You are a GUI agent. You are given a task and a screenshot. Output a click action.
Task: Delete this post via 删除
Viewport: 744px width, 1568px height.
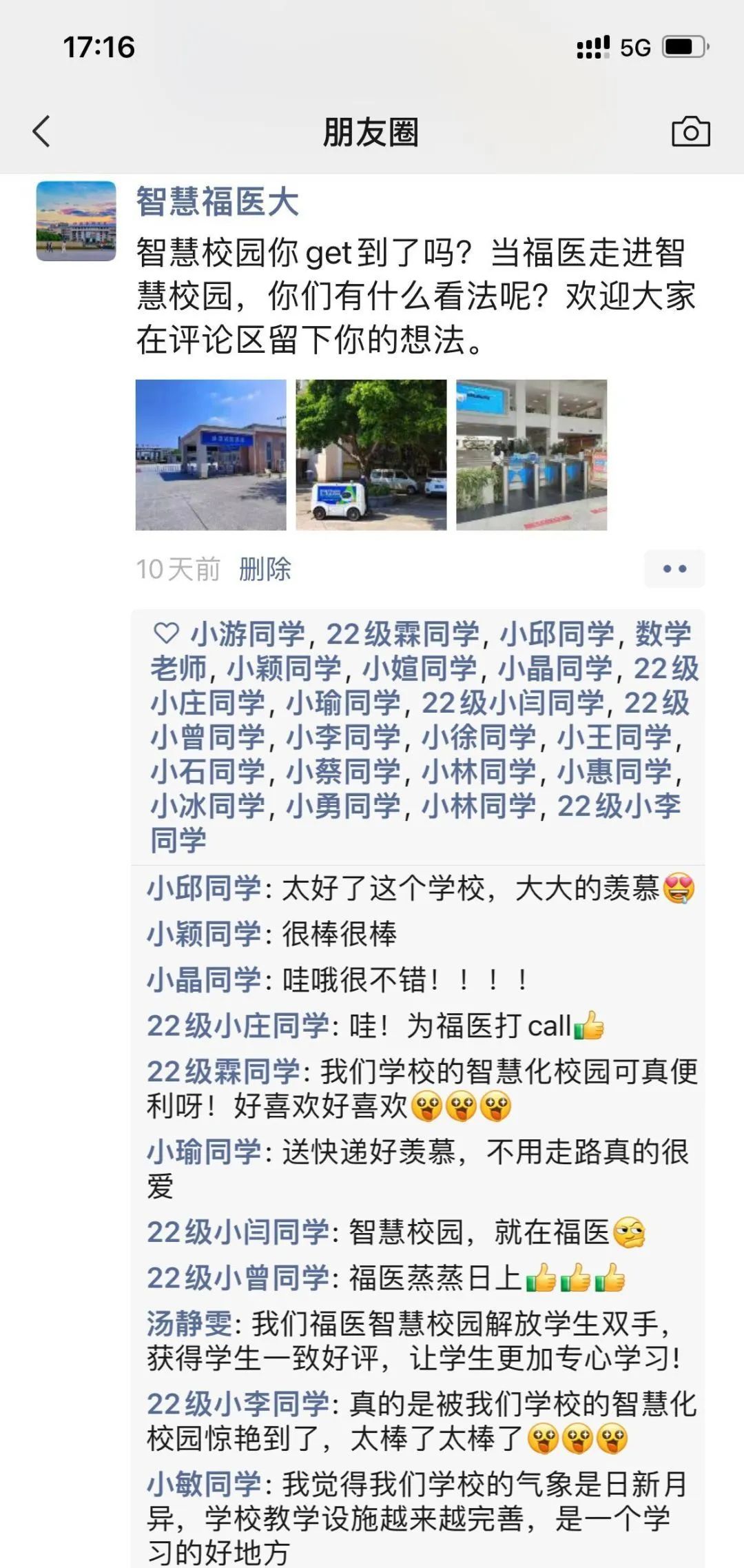pyautogui.click(x=265, y=569)
